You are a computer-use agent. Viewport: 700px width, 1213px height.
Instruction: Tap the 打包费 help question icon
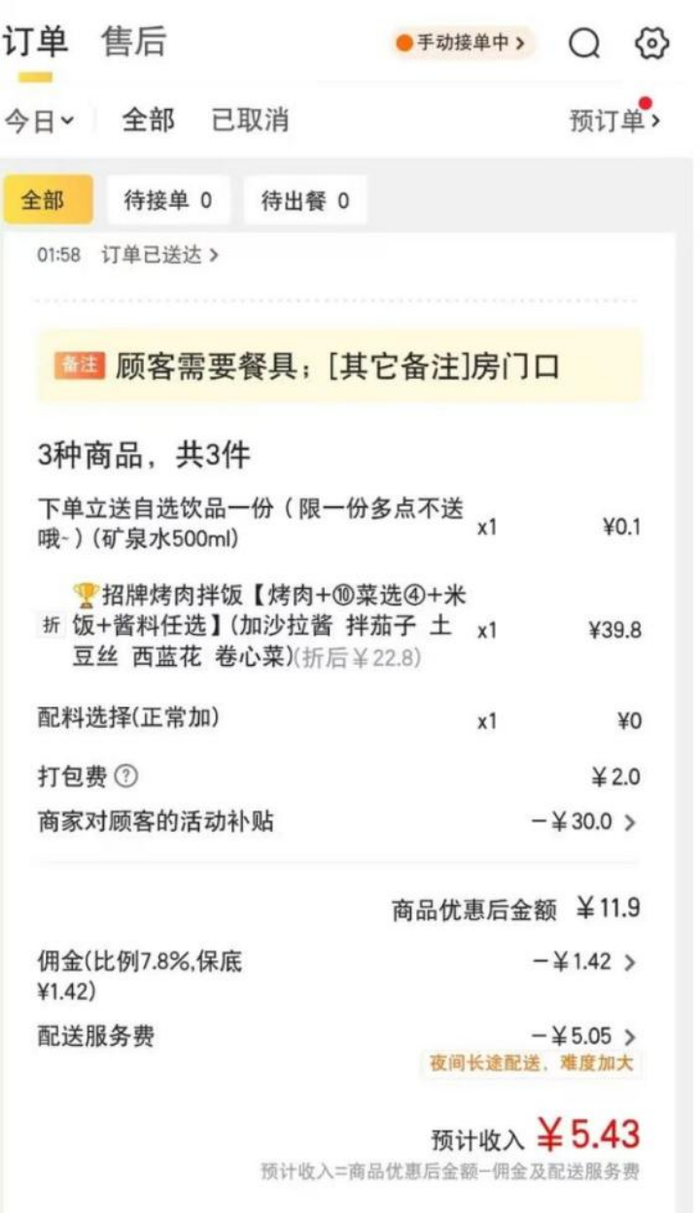126,776
